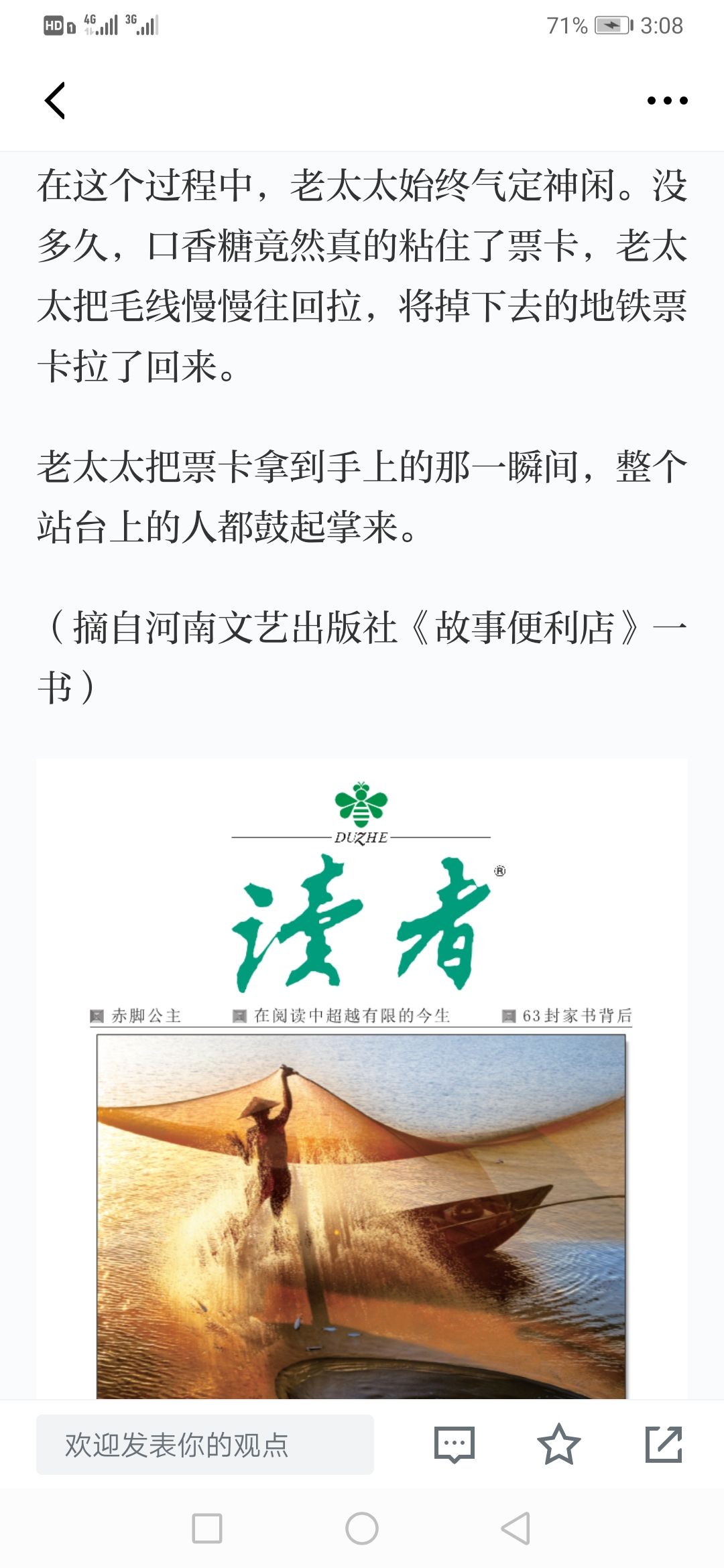Favorite this article with the star
724x1568 pixels.
558,1444
